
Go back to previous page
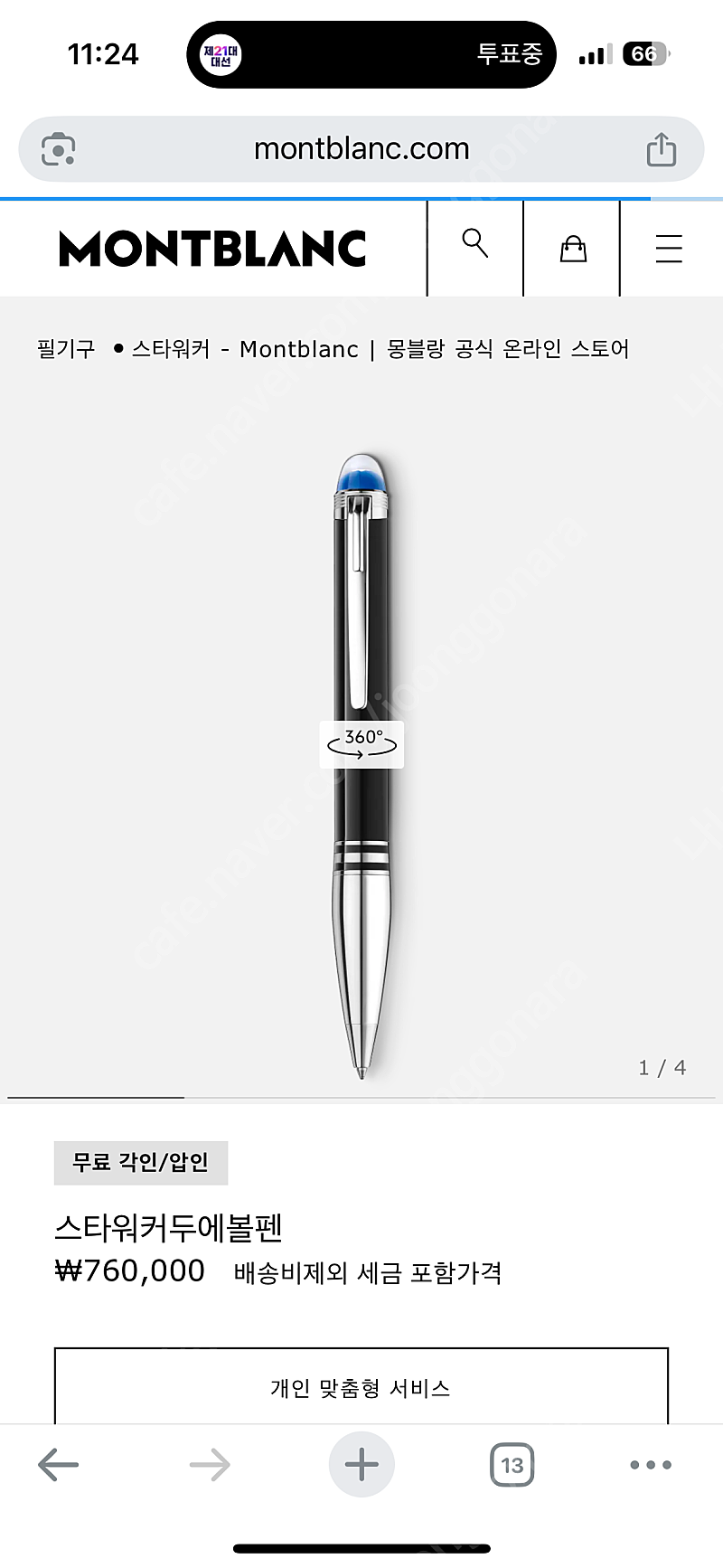(59, 1465)
